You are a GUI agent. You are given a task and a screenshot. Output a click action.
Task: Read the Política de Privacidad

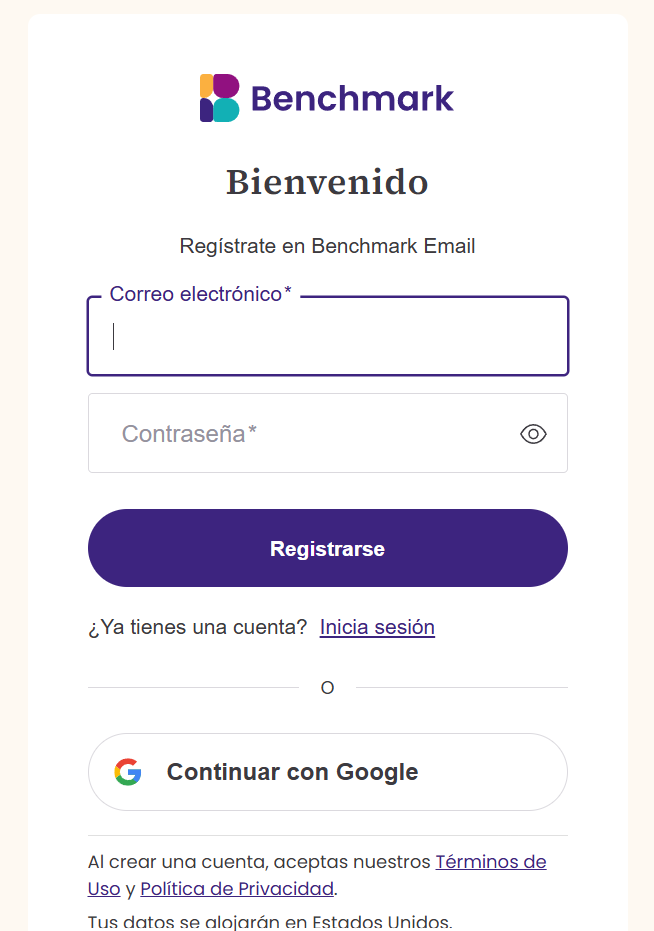click(x=237, y=889)
